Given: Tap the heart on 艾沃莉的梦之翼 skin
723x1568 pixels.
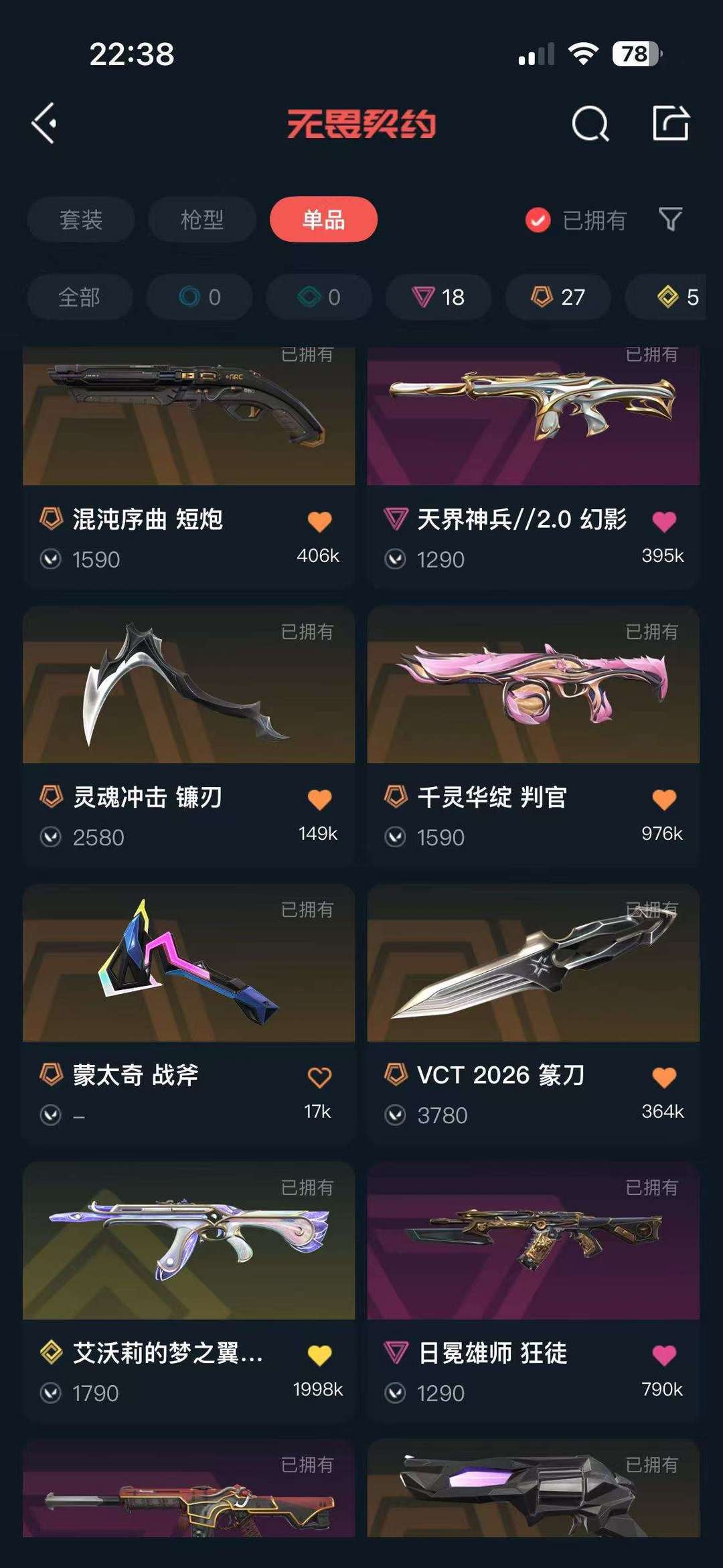Looking at the screenshot, I should click(x=319, y=1355).
